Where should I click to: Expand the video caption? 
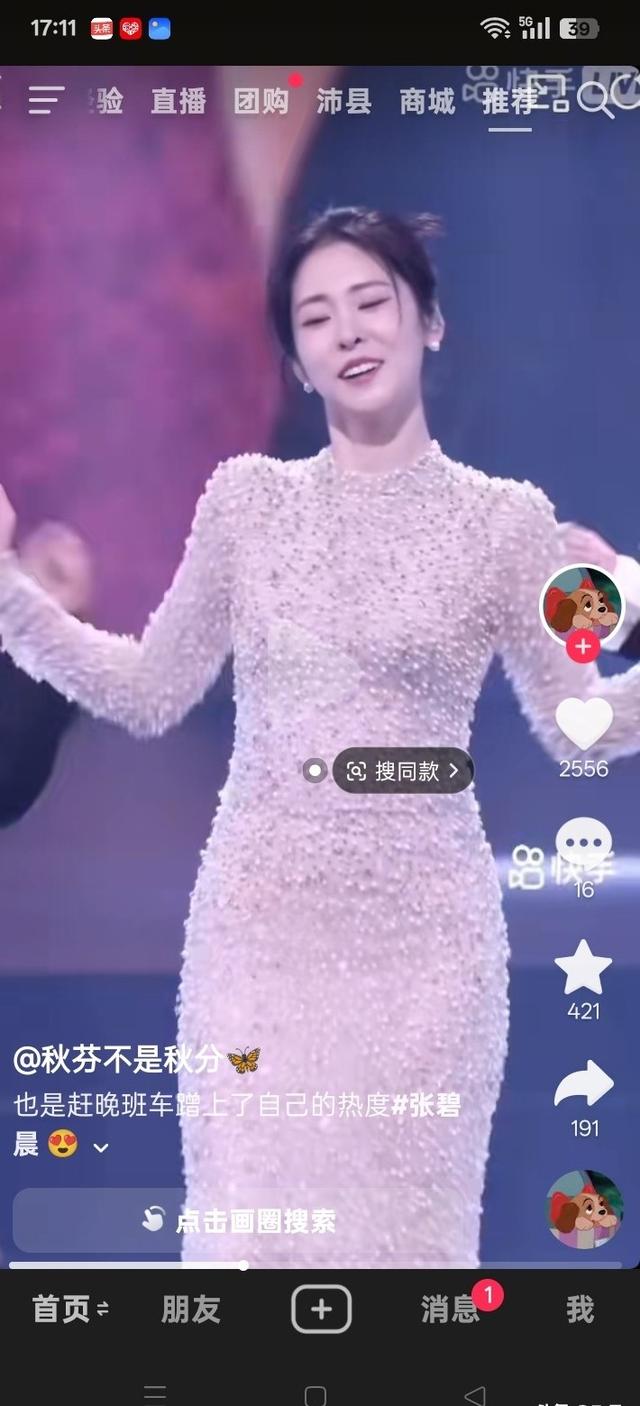click(100, 1148)
